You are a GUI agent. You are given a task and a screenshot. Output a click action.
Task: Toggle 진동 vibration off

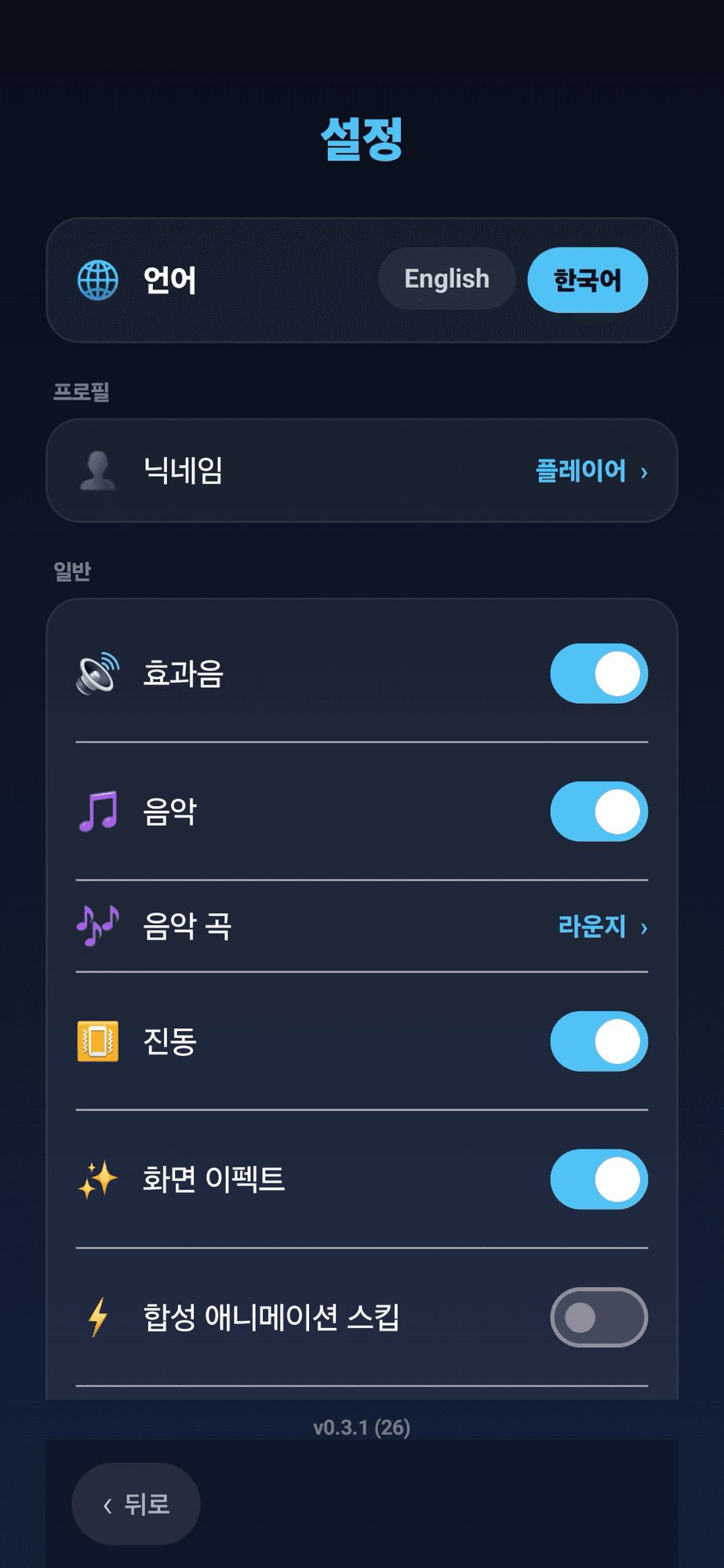pyautogui.click(x=598, y=1041)
